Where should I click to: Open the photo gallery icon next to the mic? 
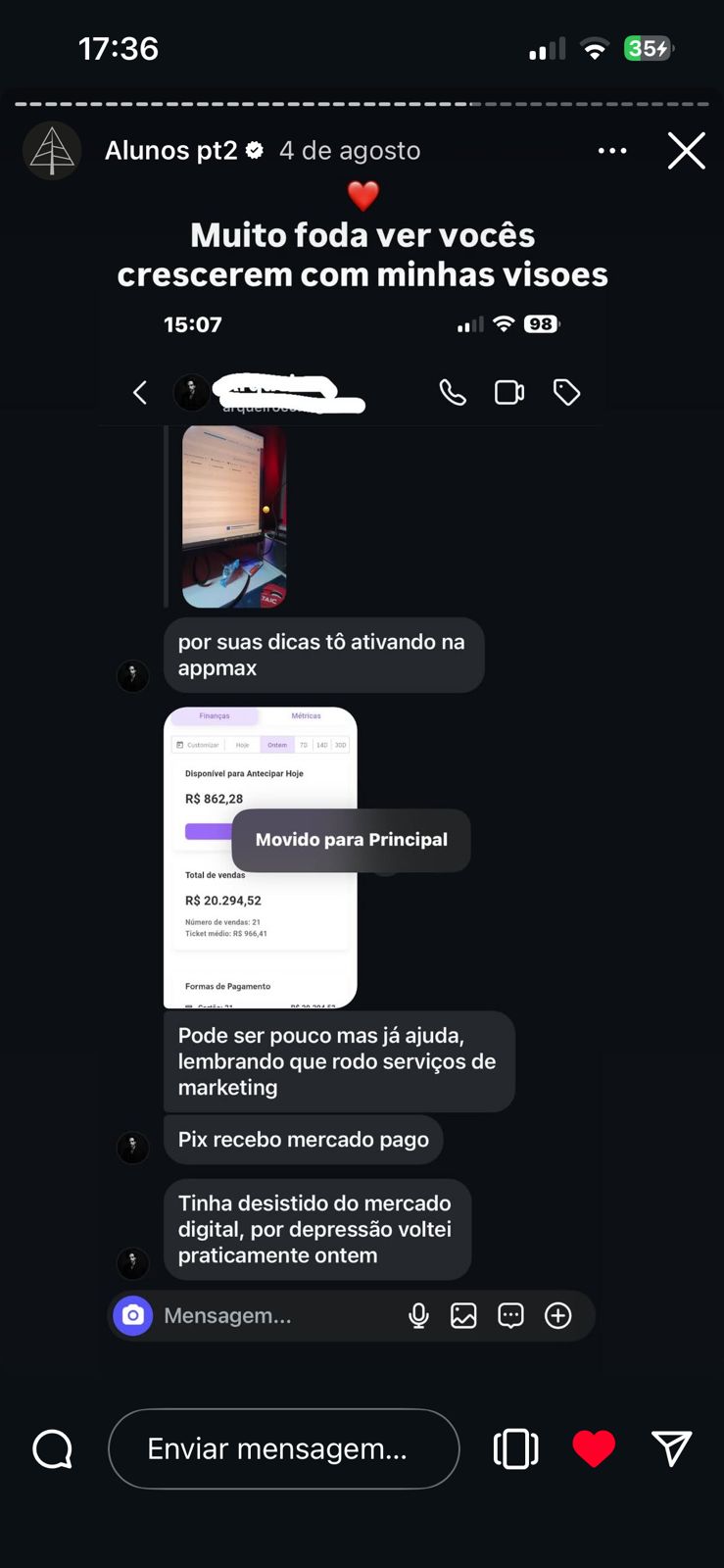point(464,1315)
